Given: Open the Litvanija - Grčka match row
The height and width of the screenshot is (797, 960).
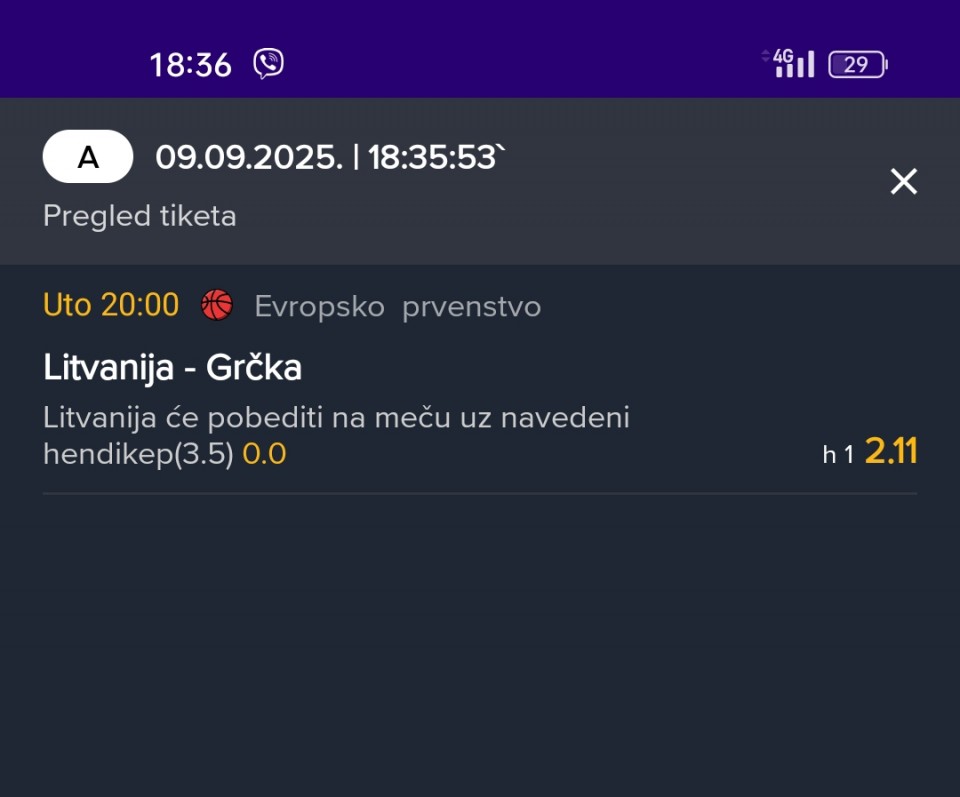Looking at the screenshot, I should point(173,369).
